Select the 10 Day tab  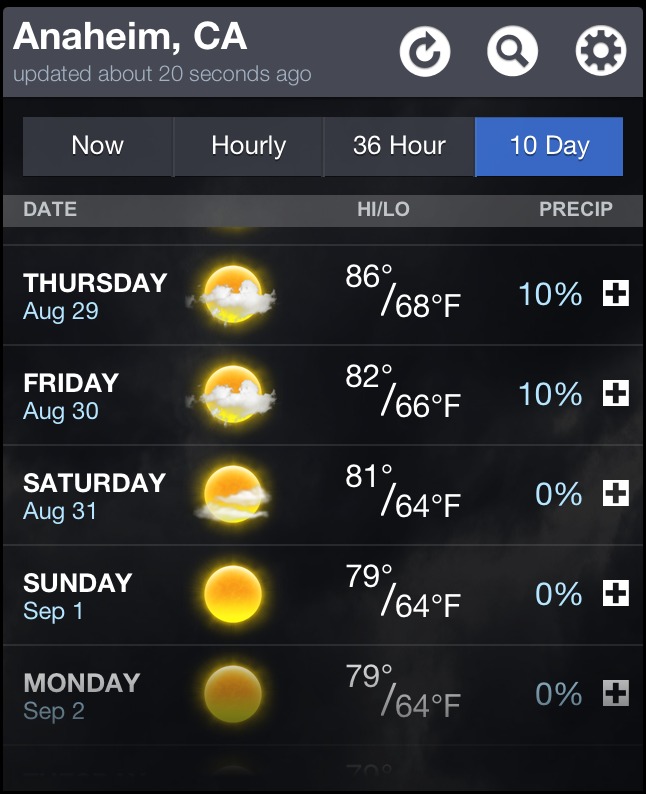tap(549, 146)
